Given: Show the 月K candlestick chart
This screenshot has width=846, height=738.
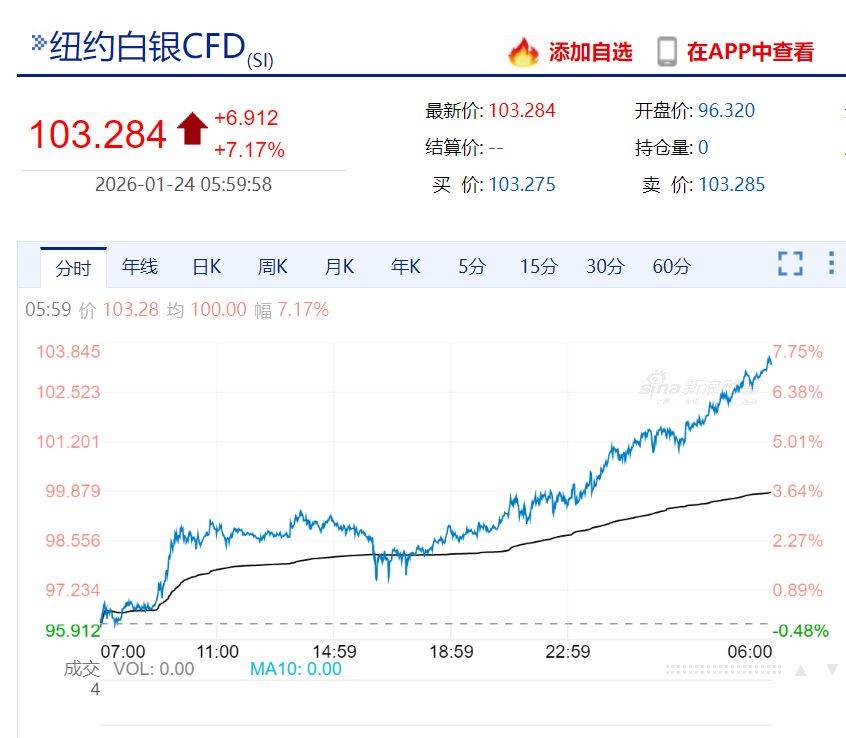Looking at the screenshot, I should click(x=339, y=266).
